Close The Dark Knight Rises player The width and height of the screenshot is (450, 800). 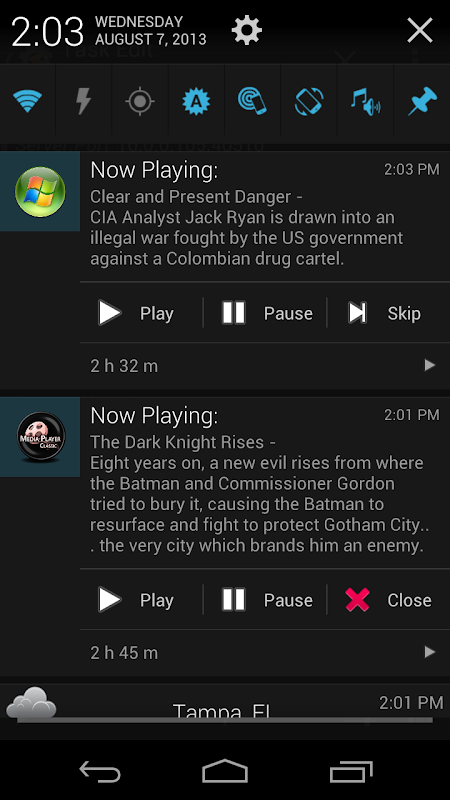[389, 599]
